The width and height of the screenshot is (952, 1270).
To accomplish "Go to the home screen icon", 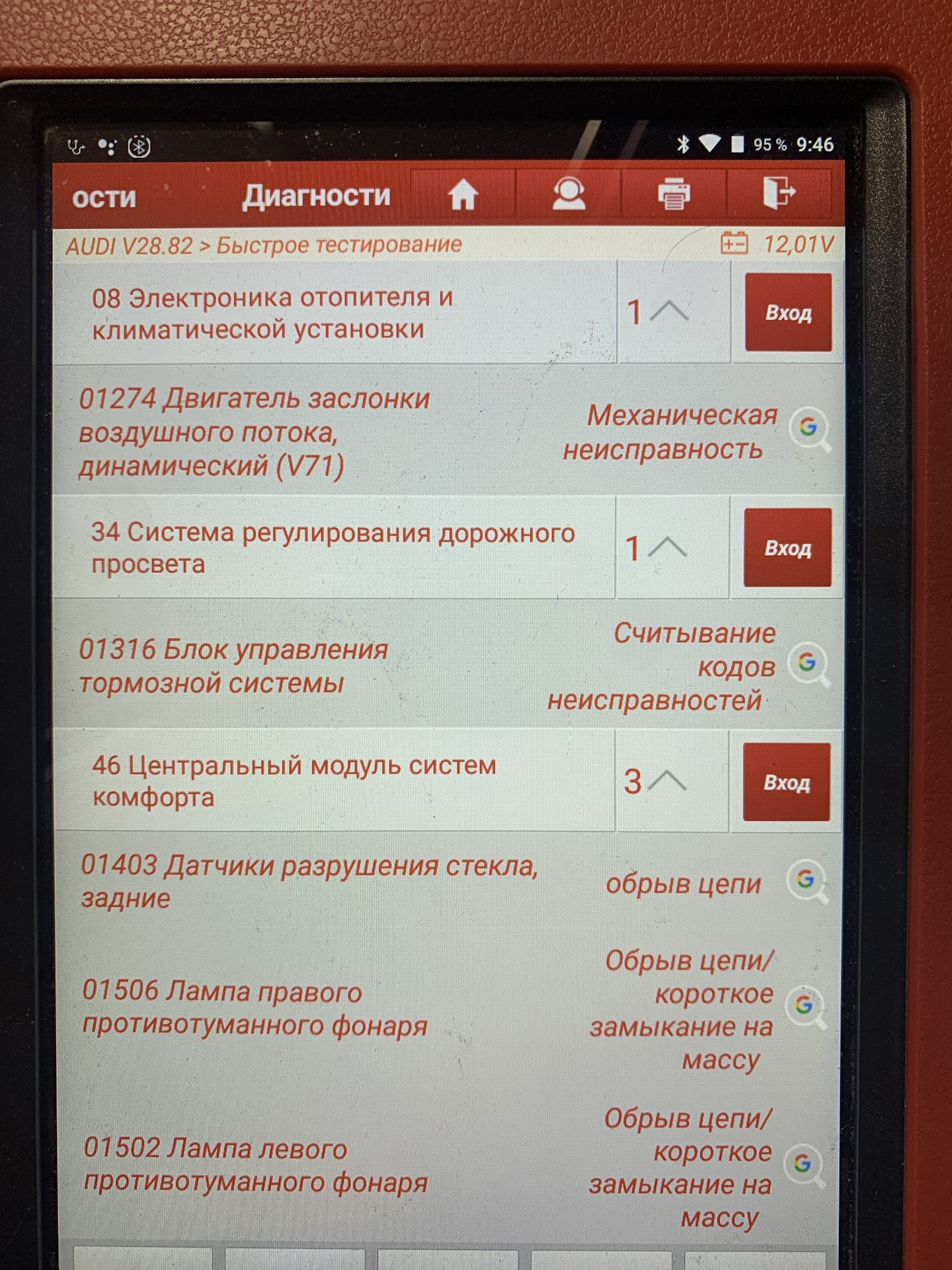I will [463, 194].
